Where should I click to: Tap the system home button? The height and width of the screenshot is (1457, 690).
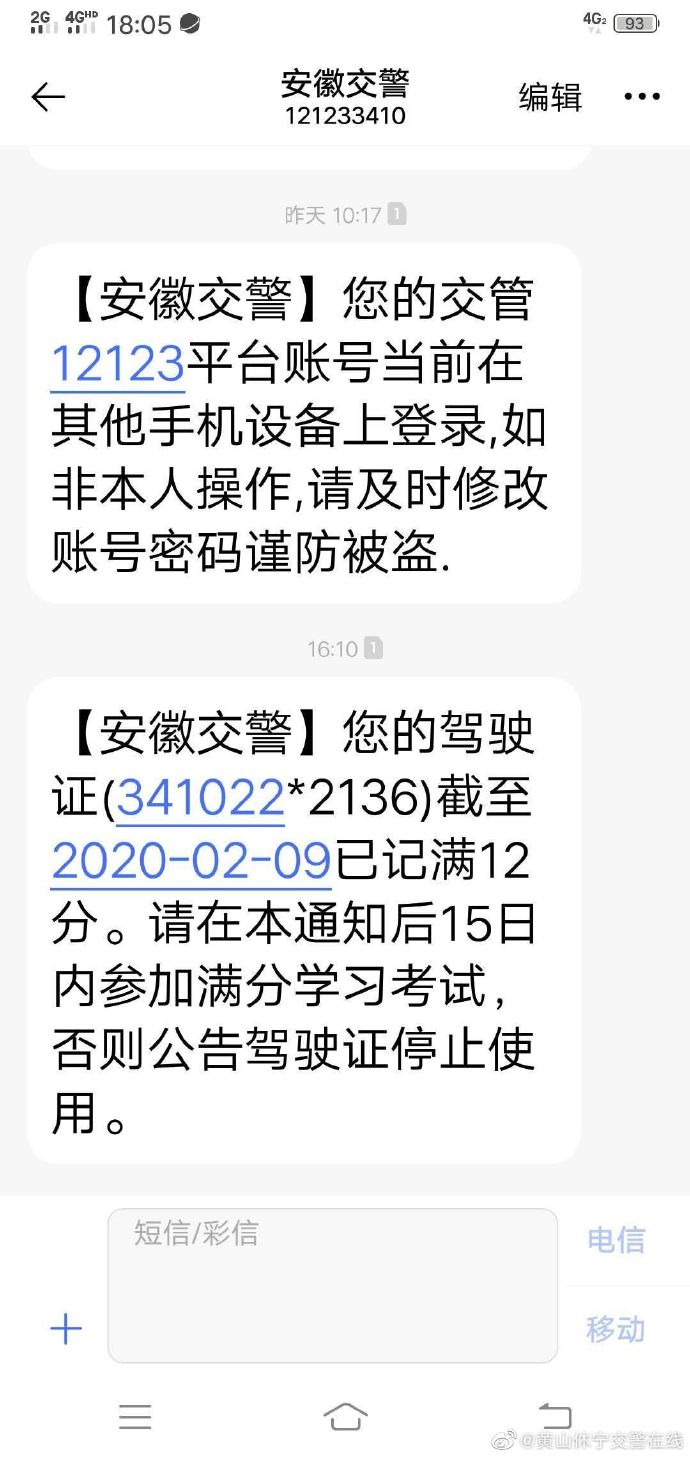click(345, 1416)
